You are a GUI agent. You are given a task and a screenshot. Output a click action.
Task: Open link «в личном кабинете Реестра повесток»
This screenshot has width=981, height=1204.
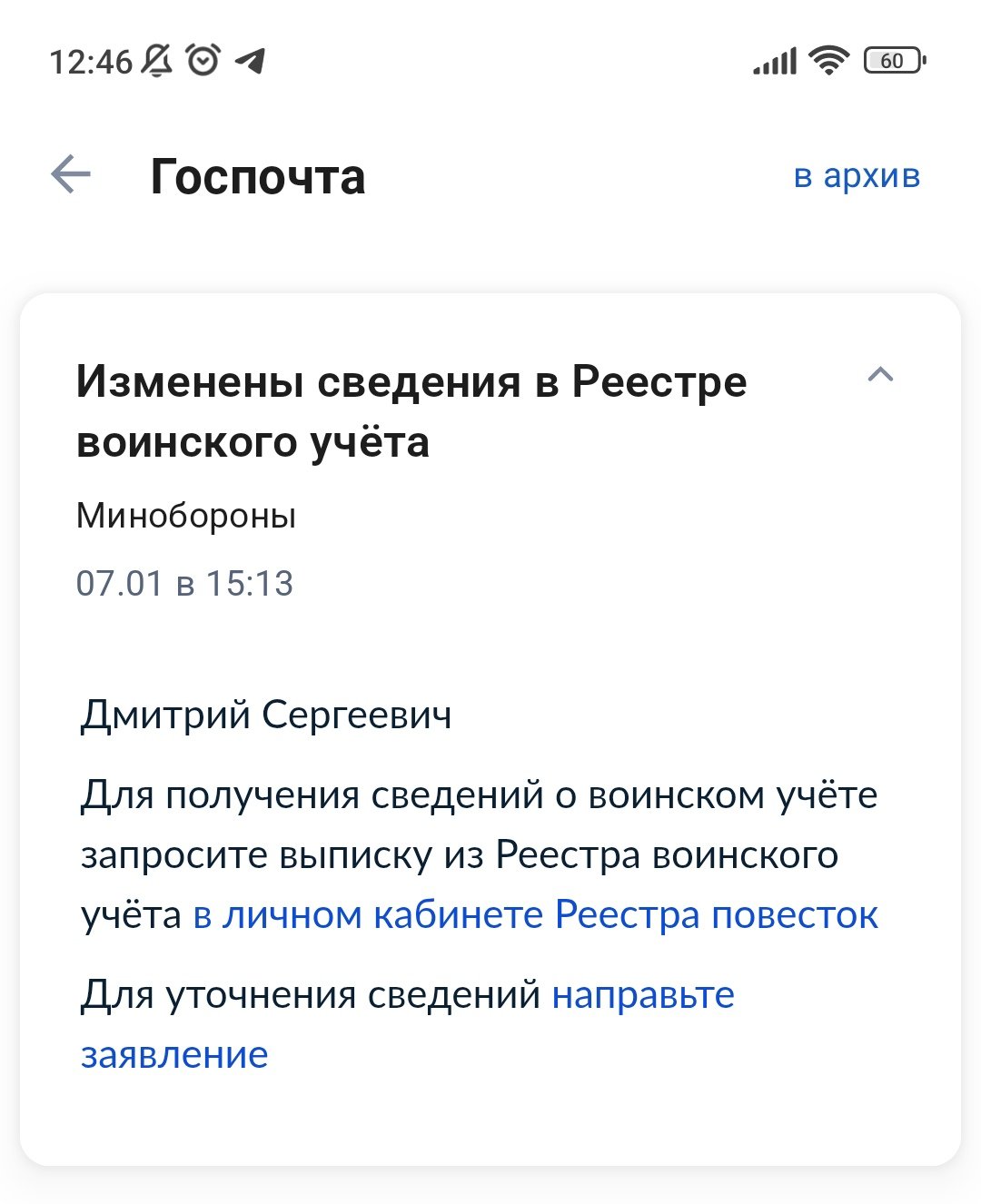pyautogui.click(x=536, y=914)
